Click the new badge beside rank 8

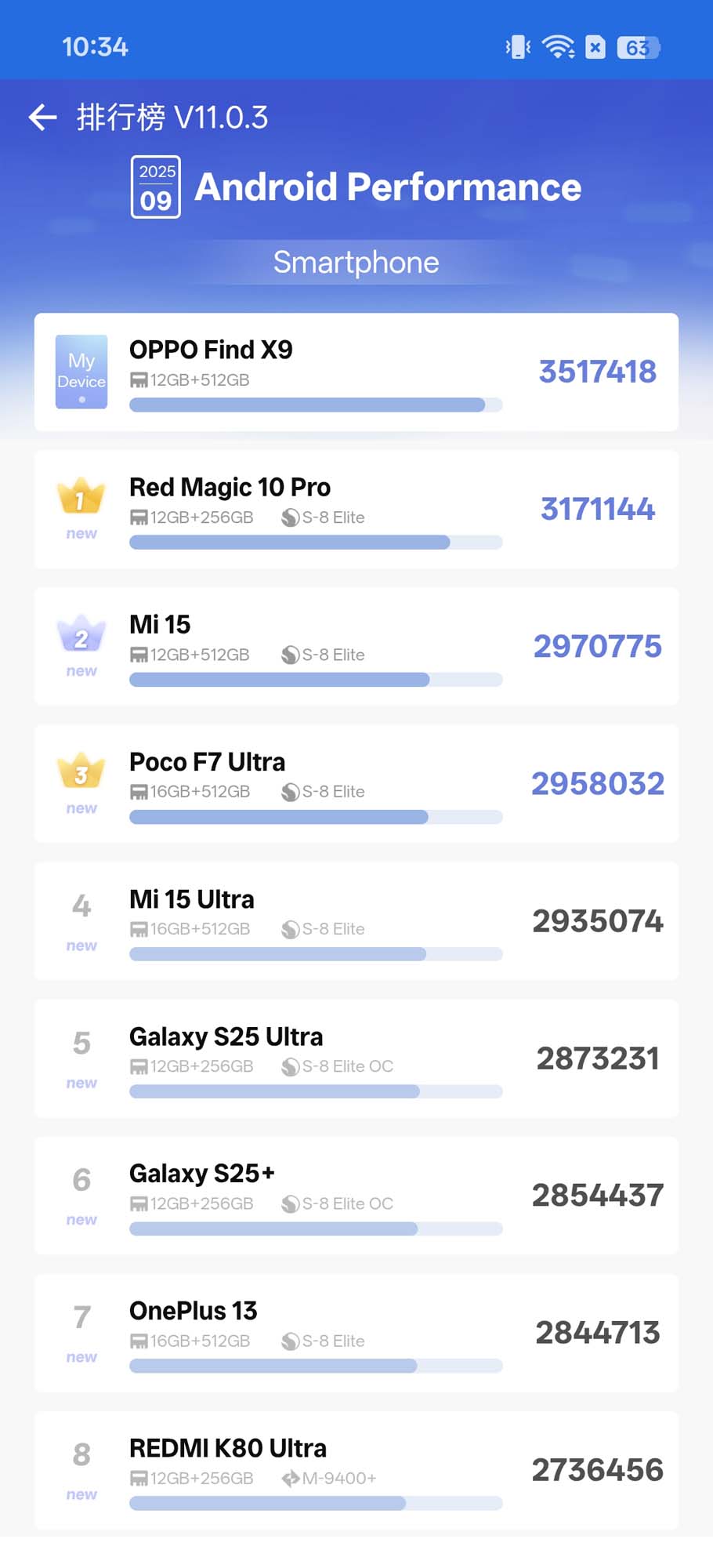[x=81, y=1494]
